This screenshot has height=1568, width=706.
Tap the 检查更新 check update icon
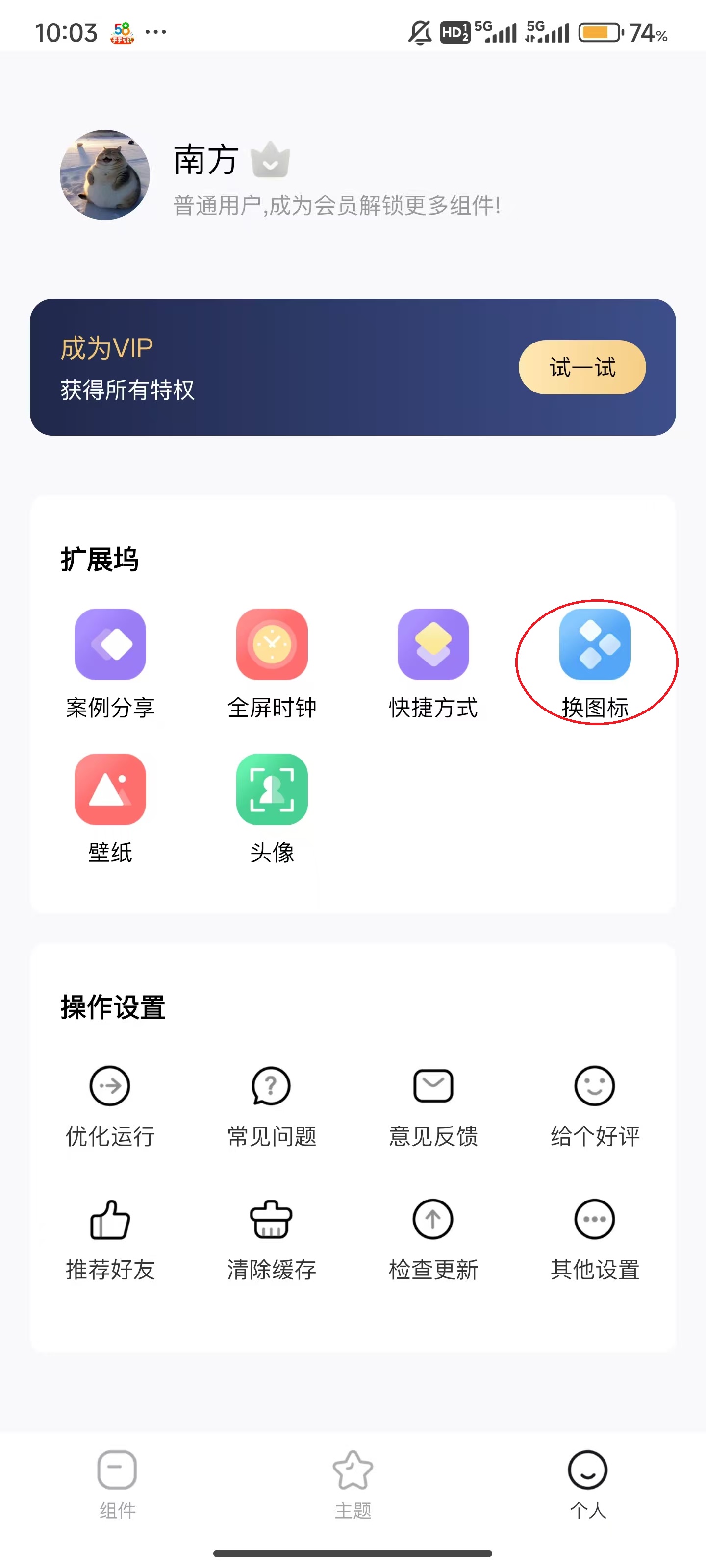pos(433,1219)
